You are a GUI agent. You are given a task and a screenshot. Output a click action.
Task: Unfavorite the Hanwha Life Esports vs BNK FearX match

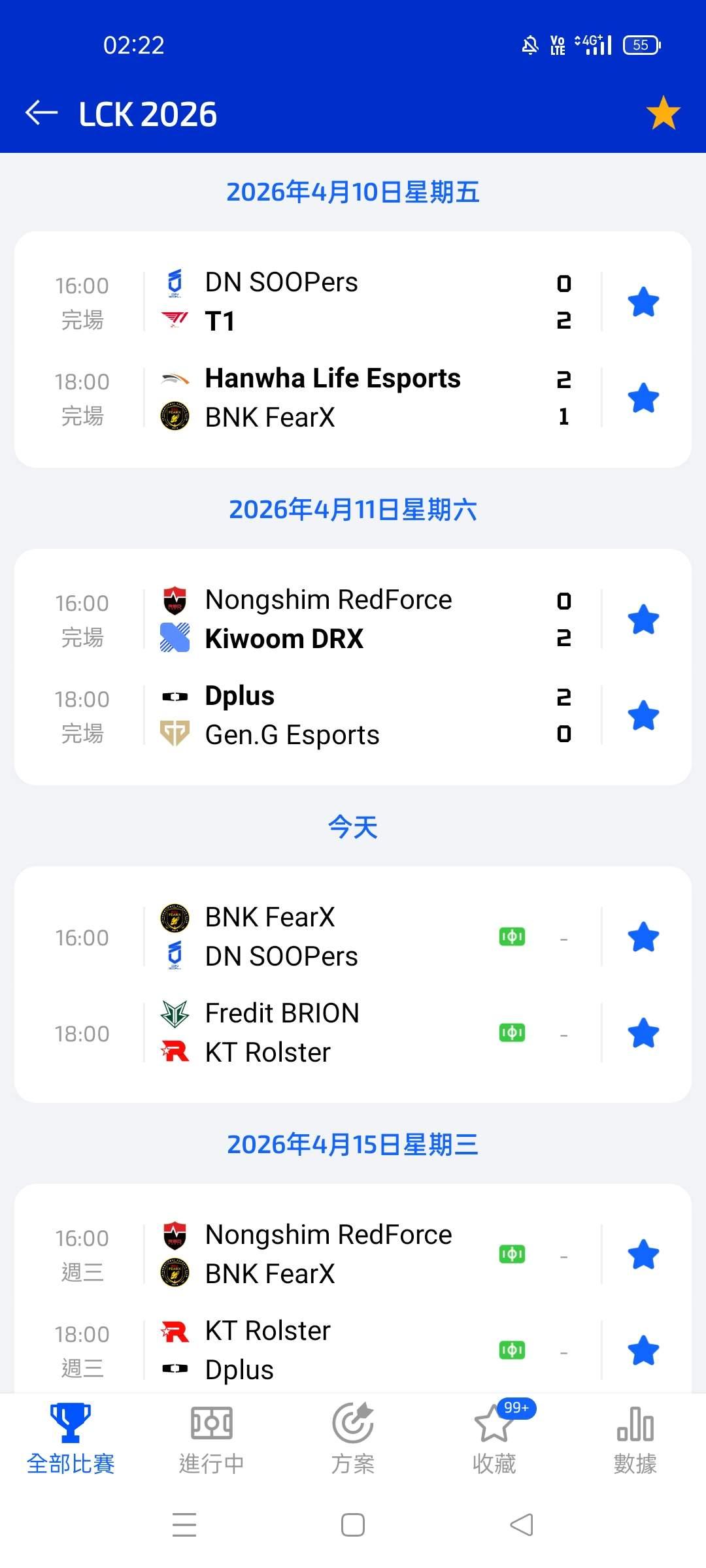tap(643, 398)
